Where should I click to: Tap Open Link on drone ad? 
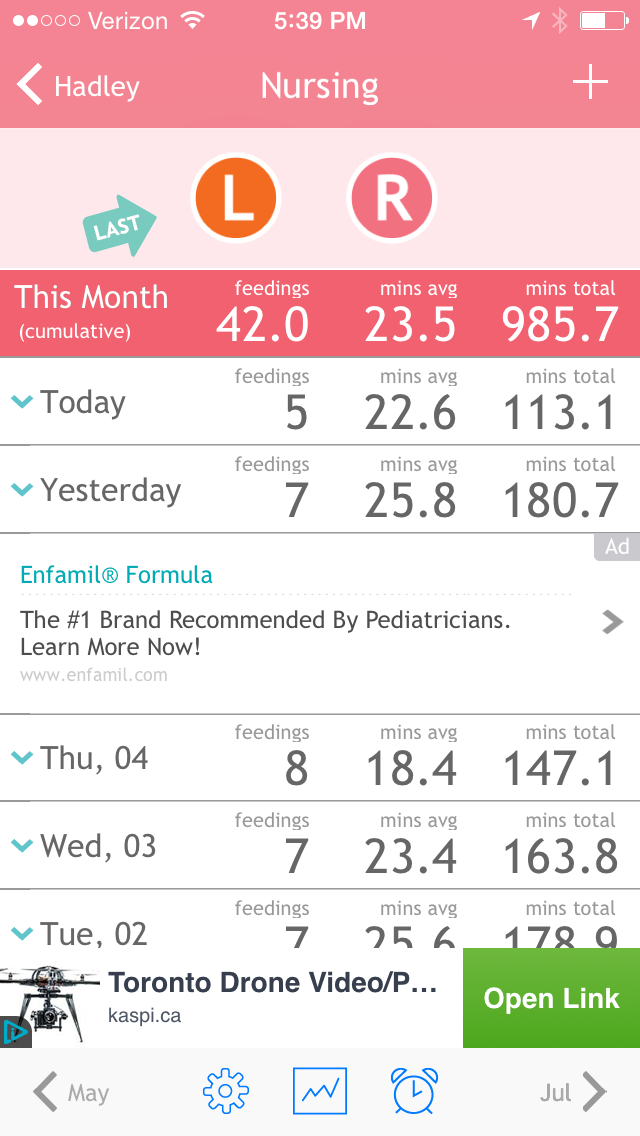[x=551, y=998]
